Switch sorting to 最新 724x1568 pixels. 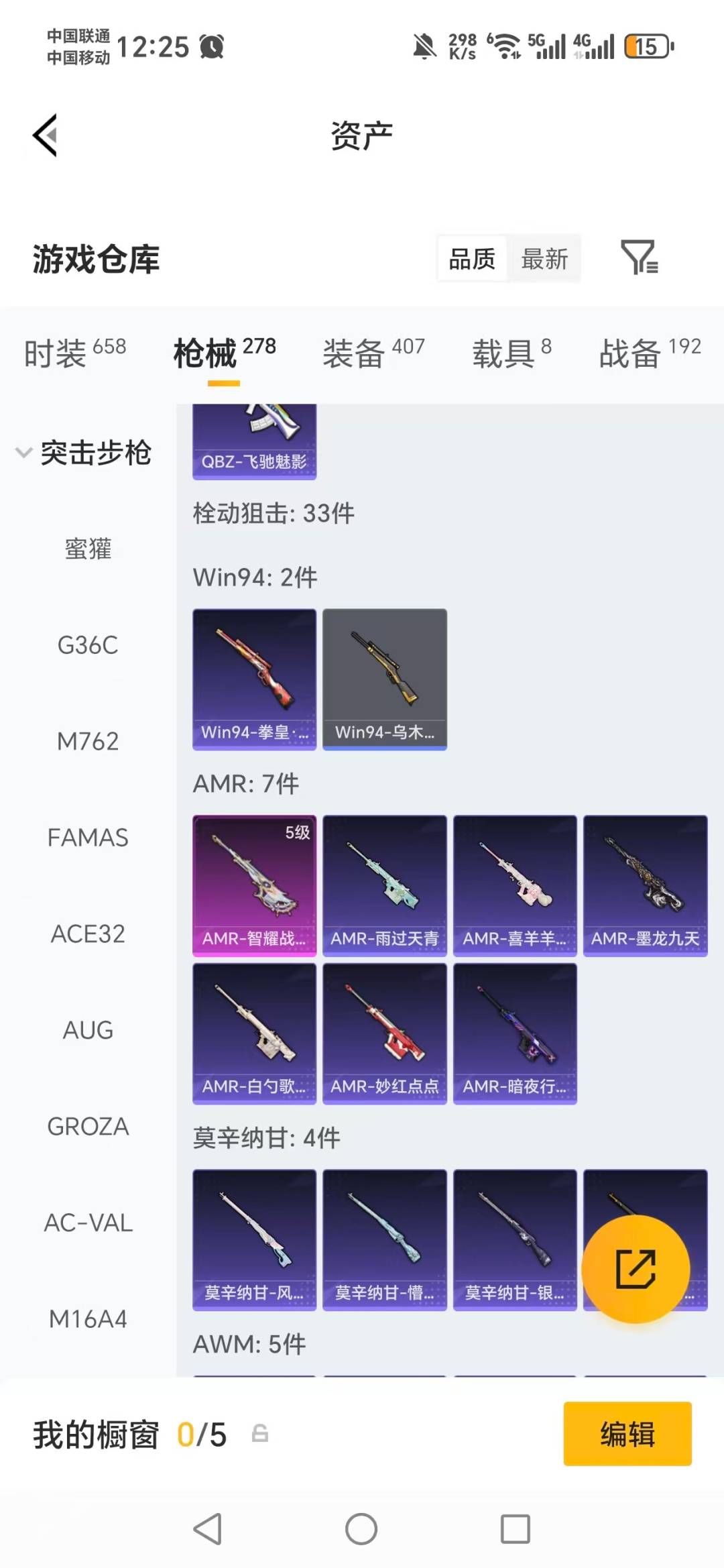pyautogui.click(x=544, y=258)
